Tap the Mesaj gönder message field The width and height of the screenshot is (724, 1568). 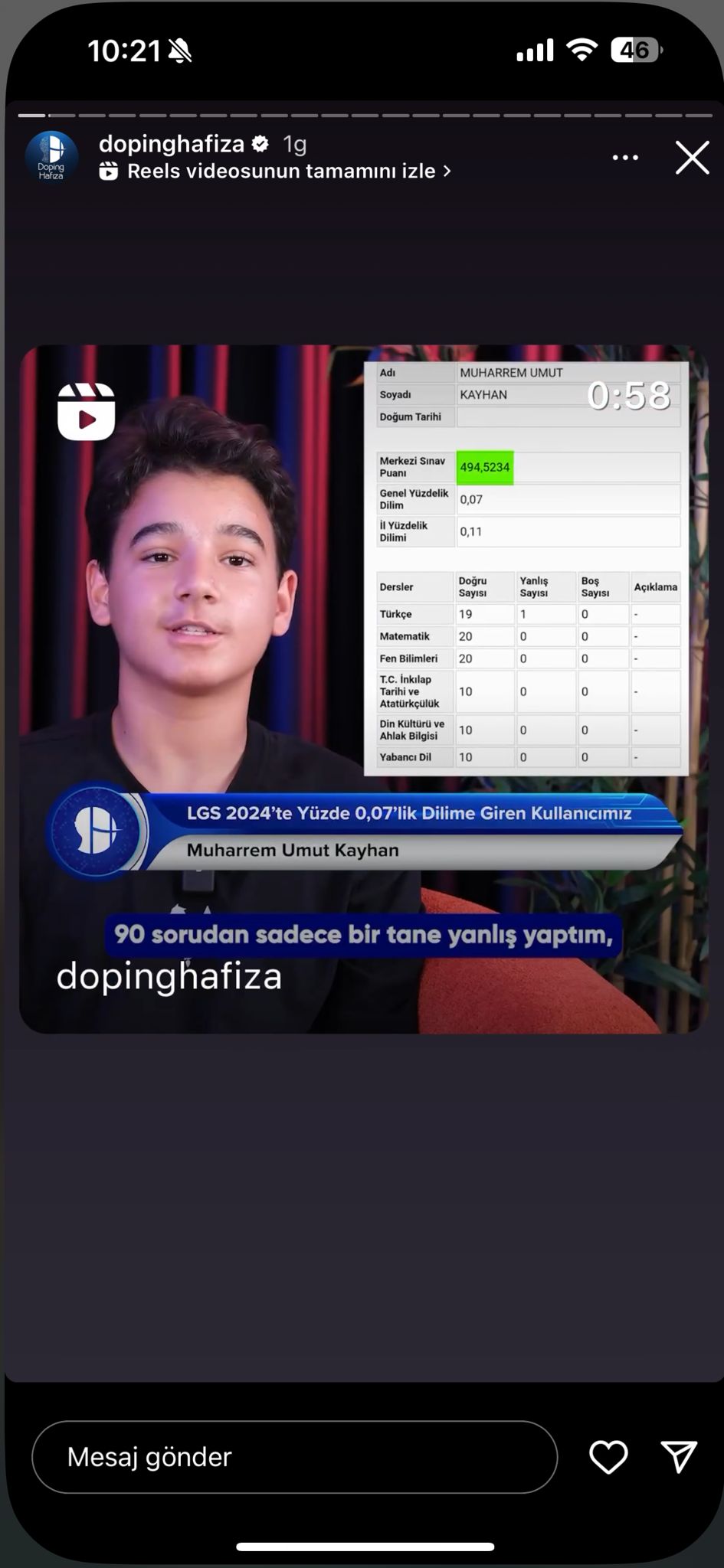point(294,1457)
